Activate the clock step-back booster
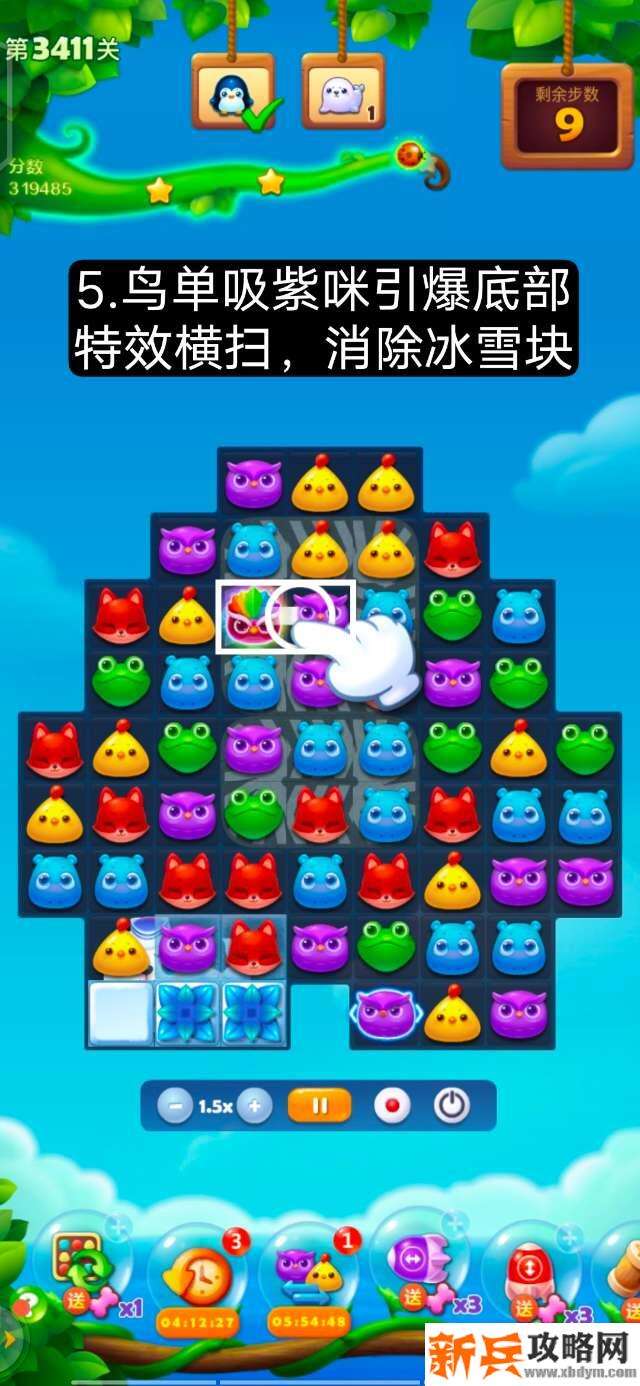 click(x=197, y=1270)
